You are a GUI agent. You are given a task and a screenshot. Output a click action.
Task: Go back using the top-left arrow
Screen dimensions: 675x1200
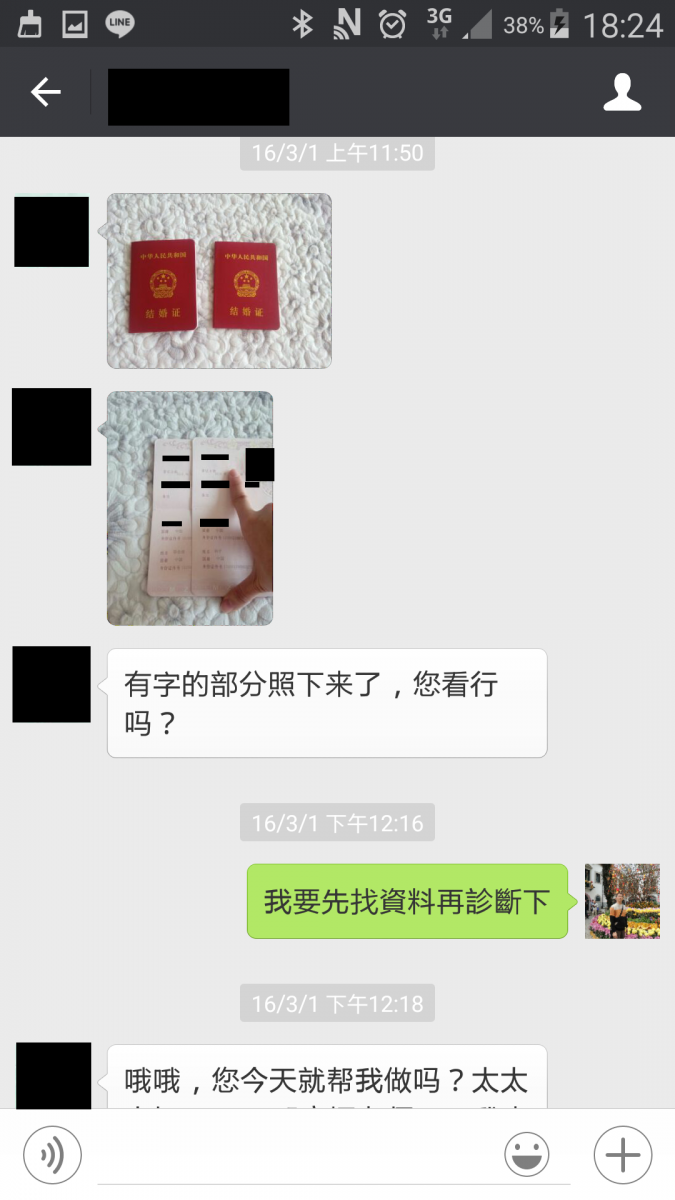tap(46, 93)
